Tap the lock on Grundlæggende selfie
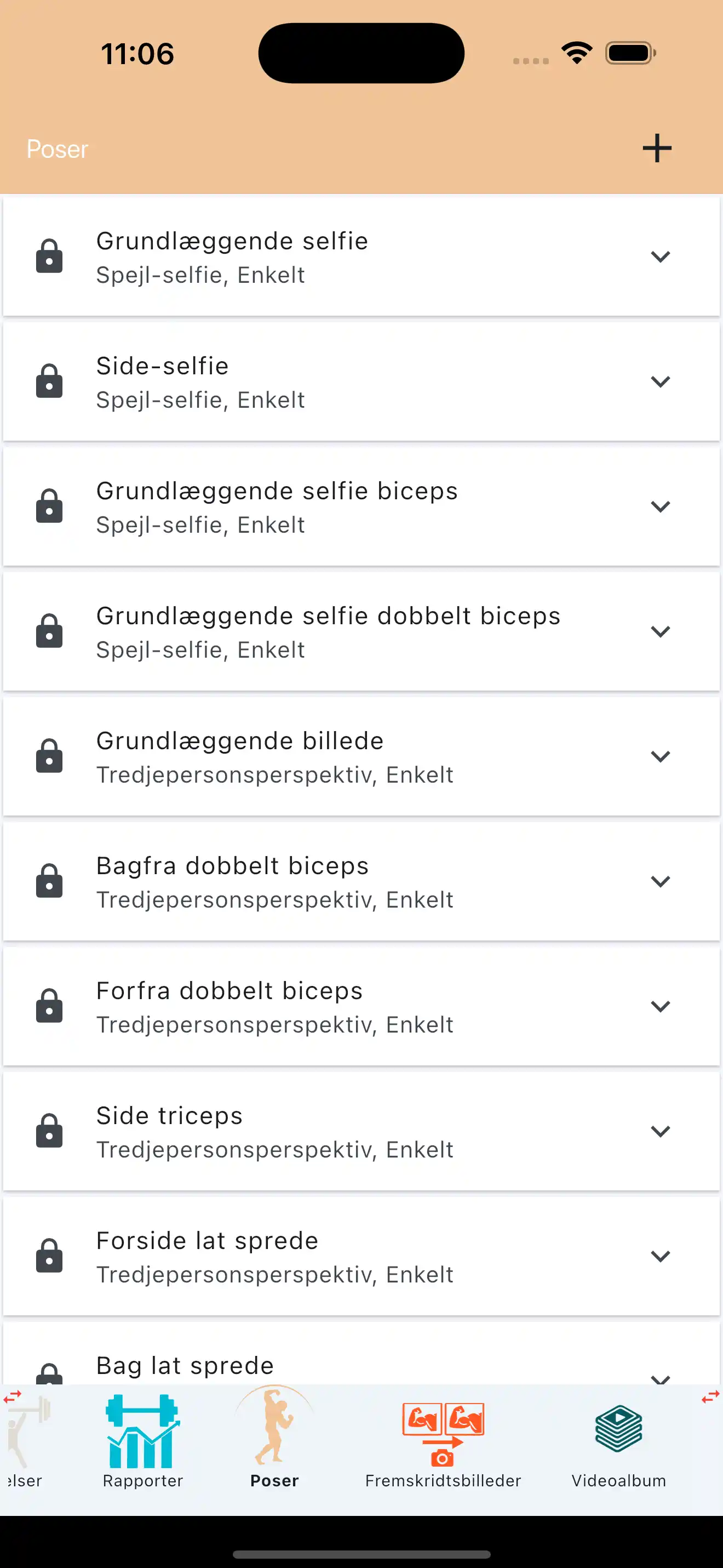 49,255
